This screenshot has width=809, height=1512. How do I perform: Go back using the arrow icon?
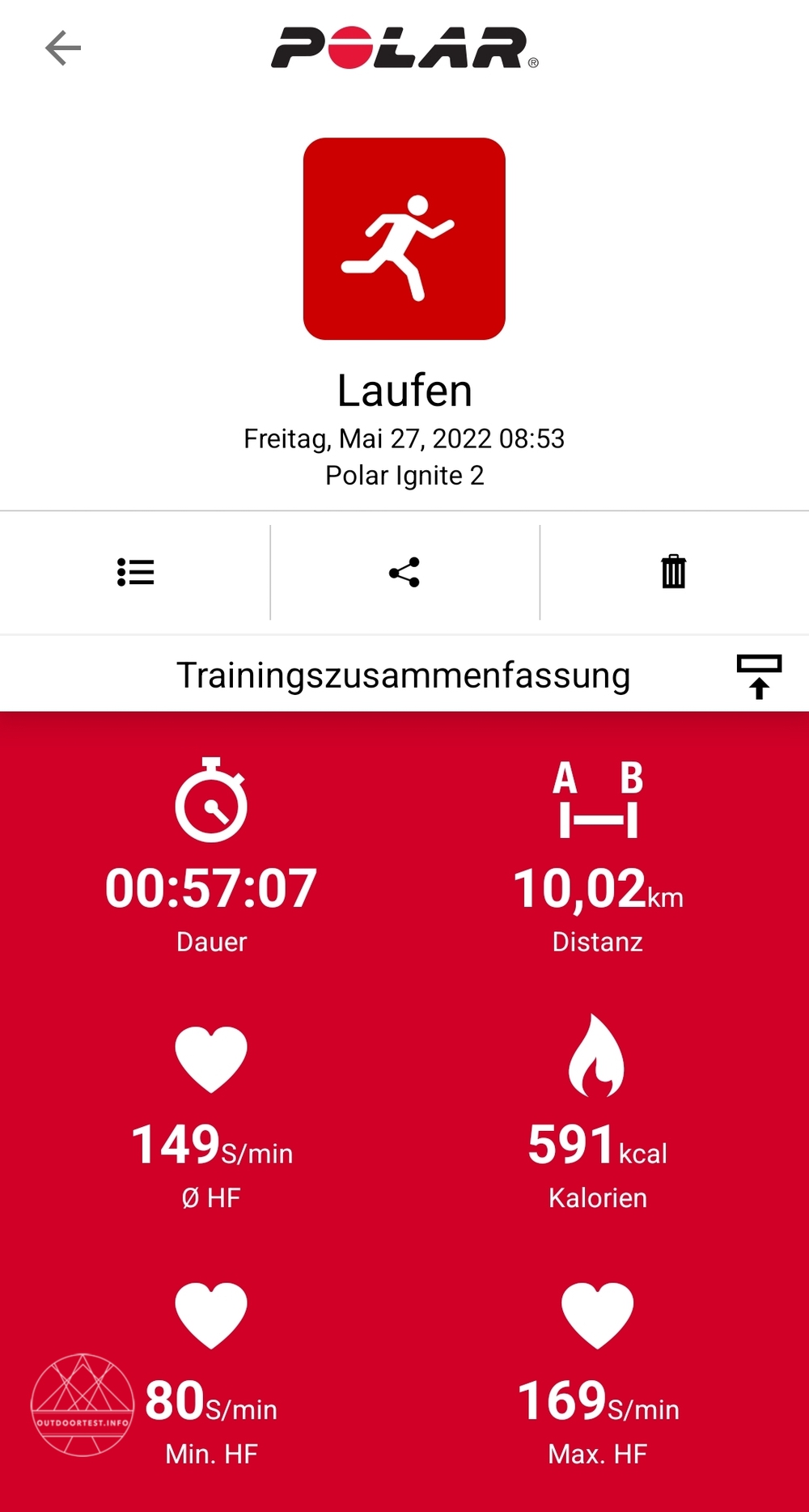point(63,49)
